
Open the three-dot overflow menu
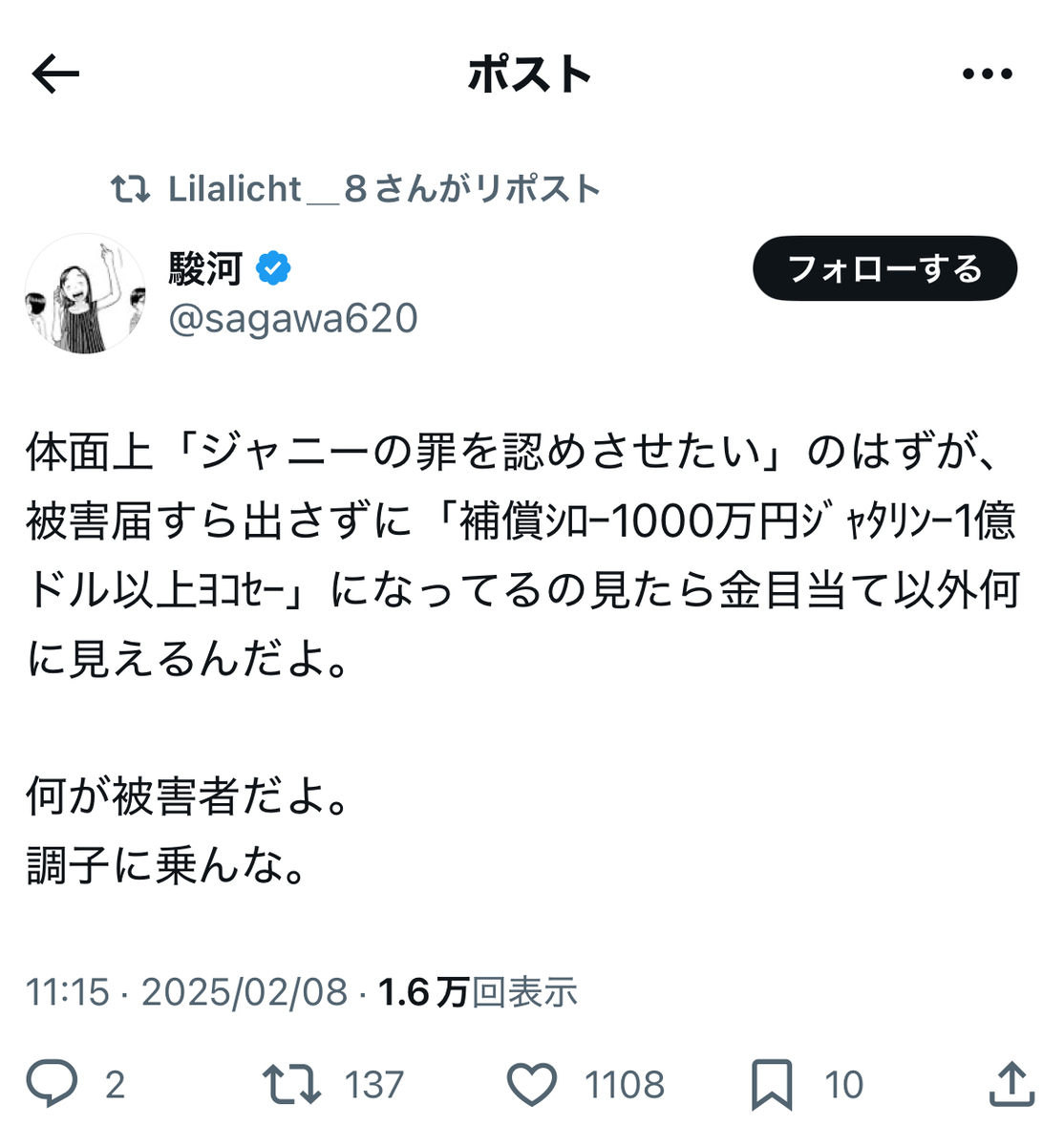pyautogui.click(x=987, y=74)
